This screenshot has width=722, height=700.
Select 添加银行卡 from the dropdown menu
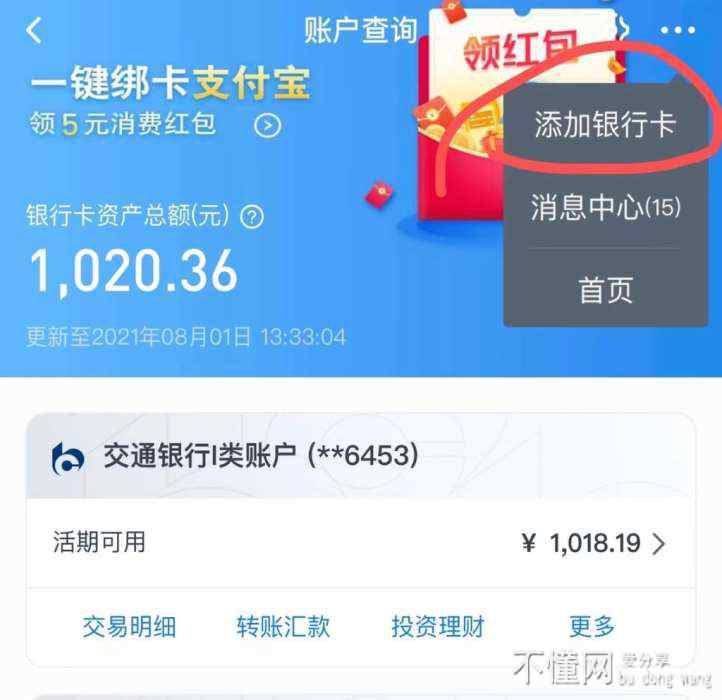pos(605,125)
